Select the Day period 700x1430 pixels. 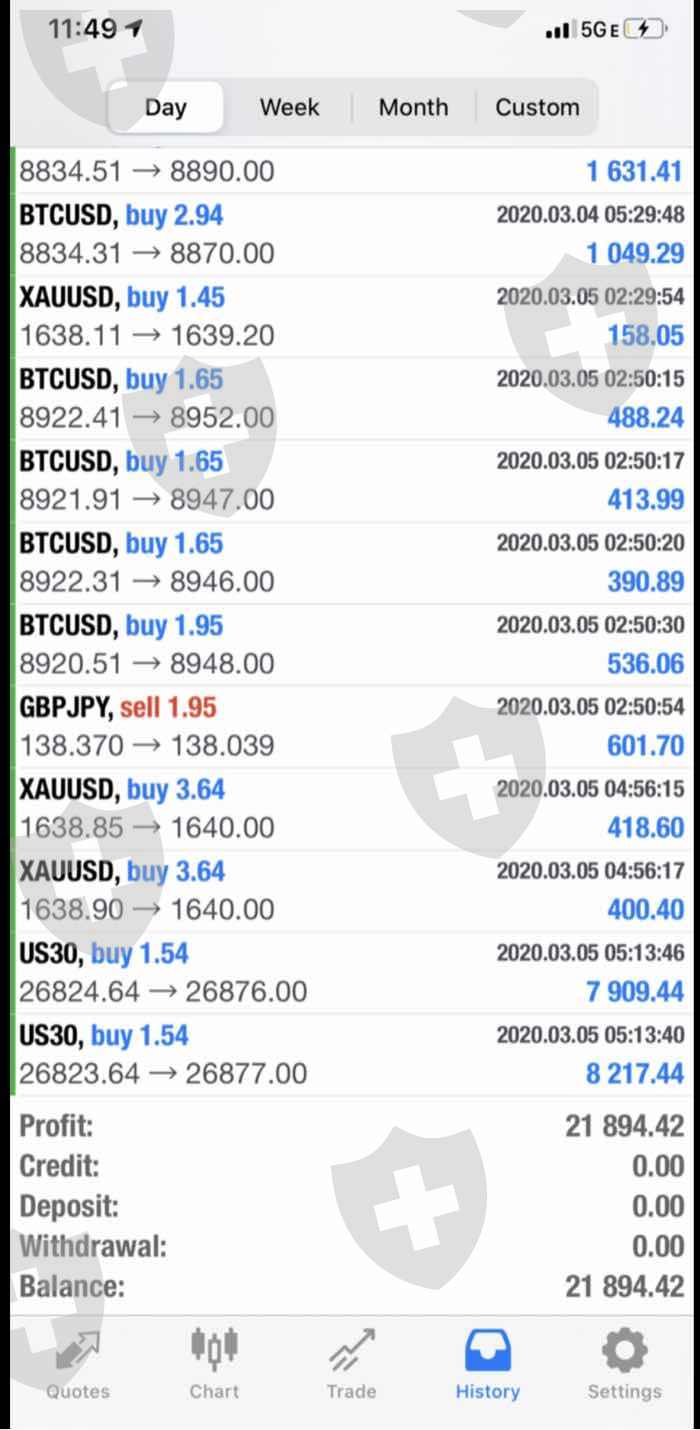click(166, 107)
